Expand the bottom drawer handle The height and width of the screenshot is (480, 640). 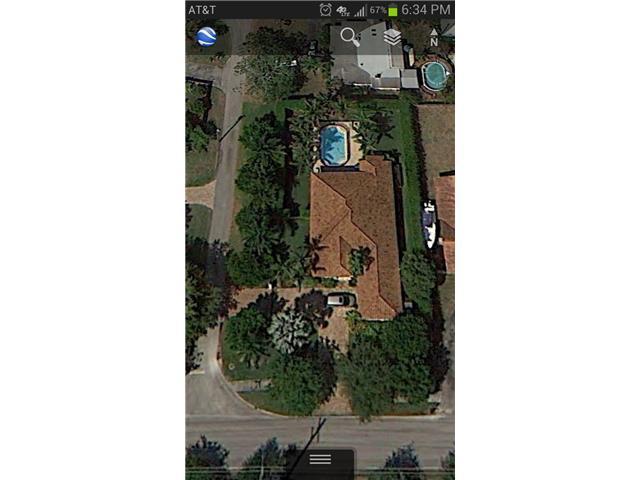click(320, 459)
